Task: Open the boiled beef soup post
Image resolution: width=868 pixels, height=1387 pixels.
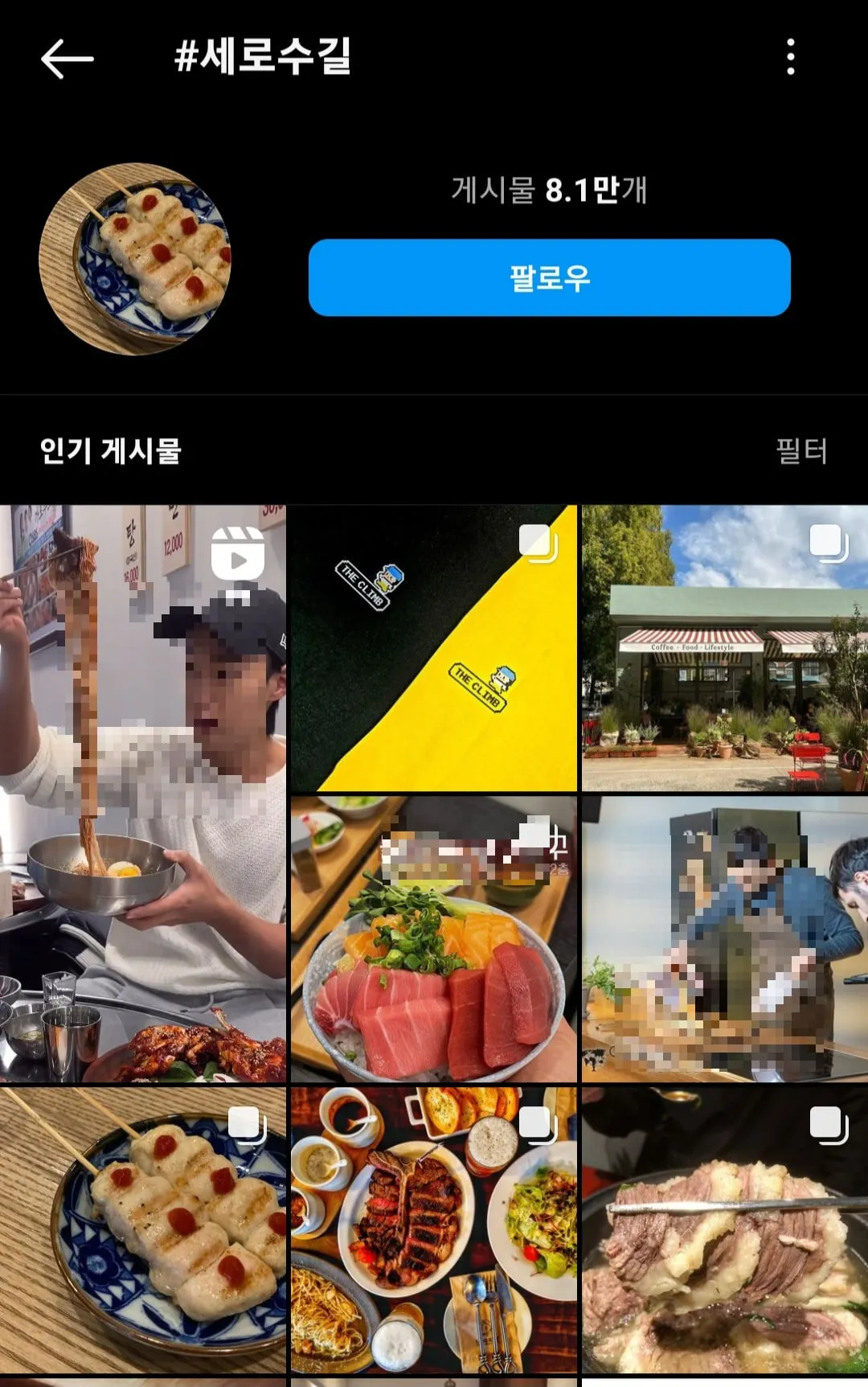Action: click(x=724, y=1230)
